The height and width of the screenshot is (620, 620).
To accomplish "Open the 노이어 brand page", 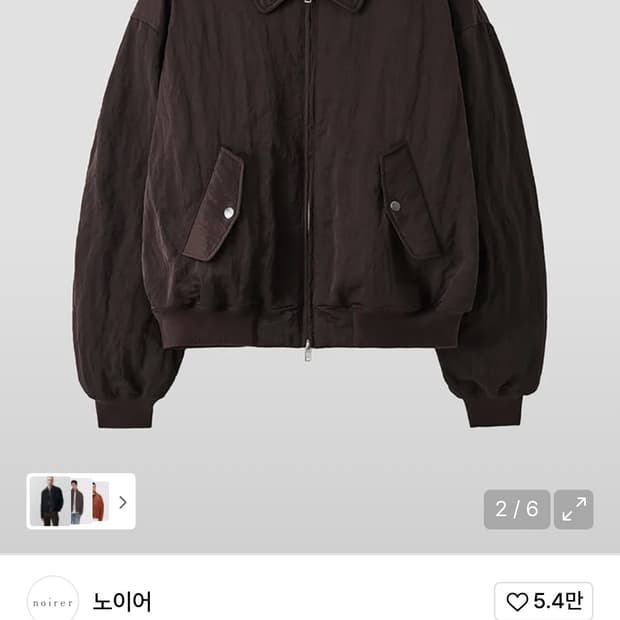I will click(122, 601).
